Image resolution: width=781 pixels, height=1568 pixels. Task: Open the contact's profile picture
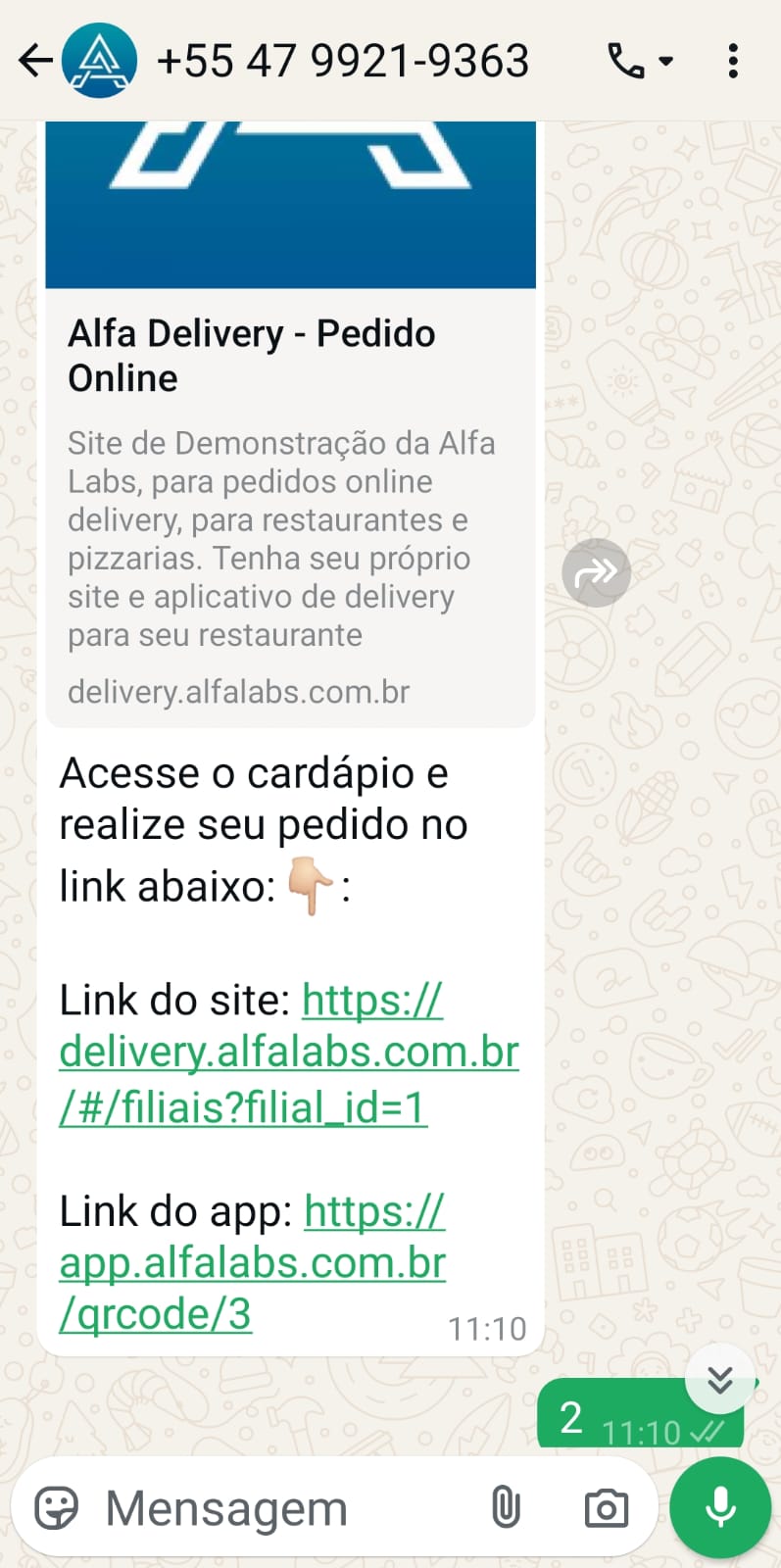tap(99, 61)
